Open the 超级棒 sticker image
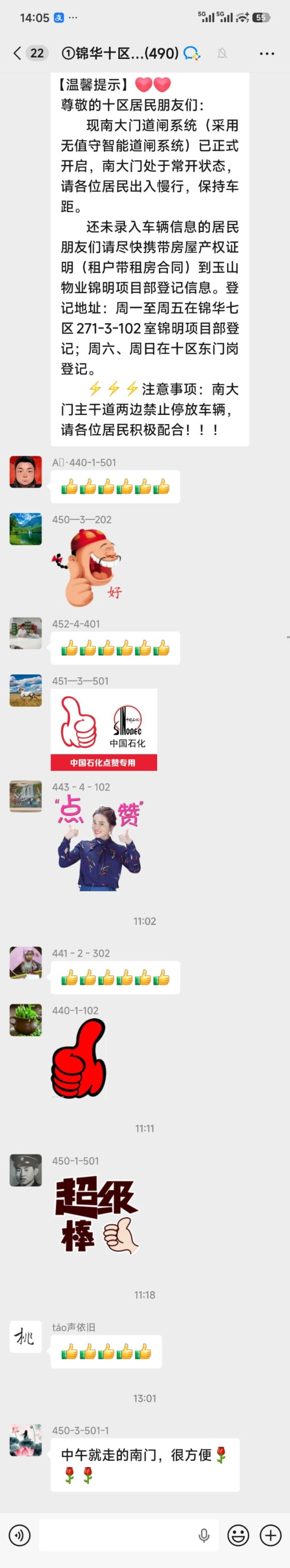The width and height of the screenshot is (290, 1568). [x=96, y=1214]
